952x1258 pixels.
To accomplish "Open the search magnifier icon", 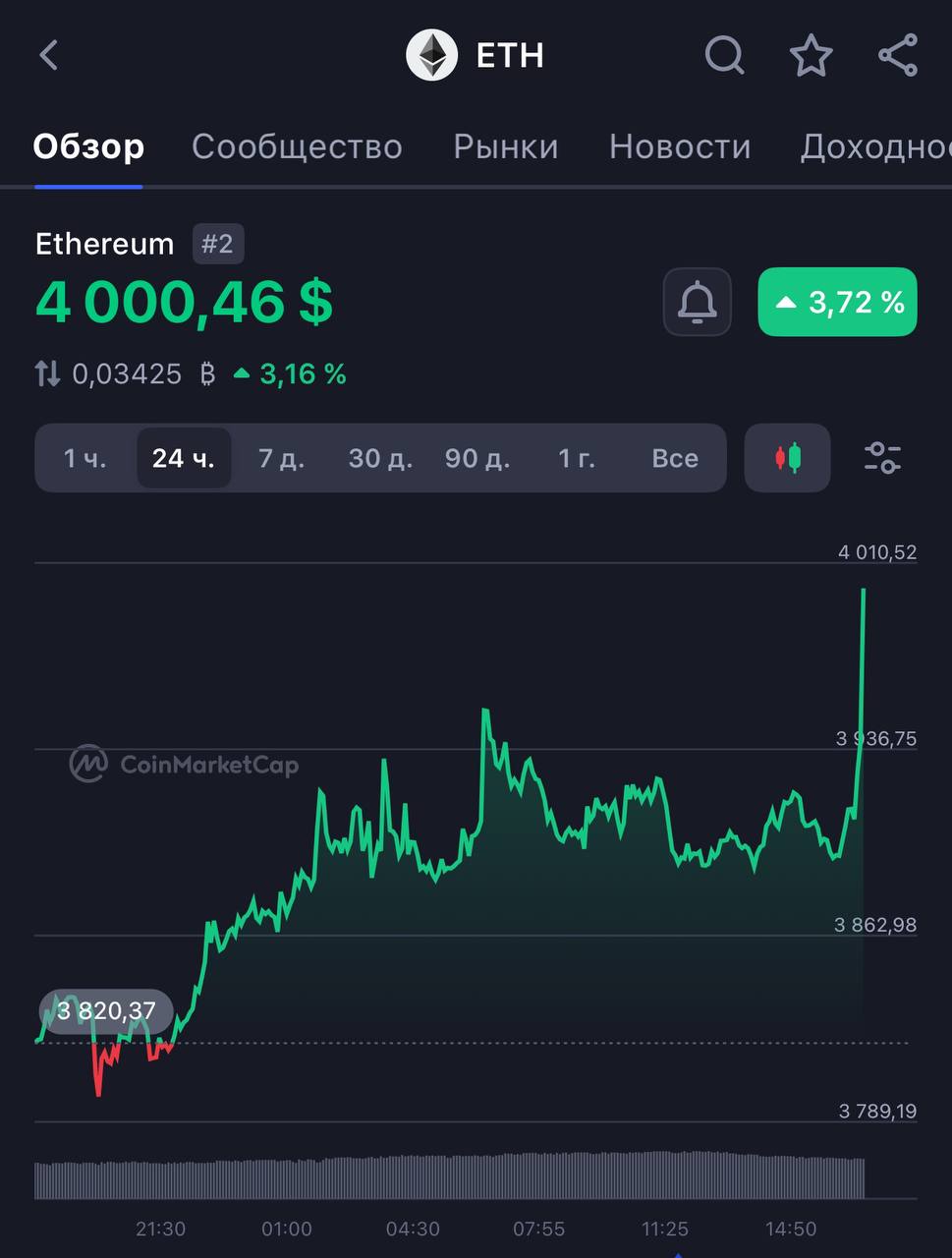I will 725,55.
